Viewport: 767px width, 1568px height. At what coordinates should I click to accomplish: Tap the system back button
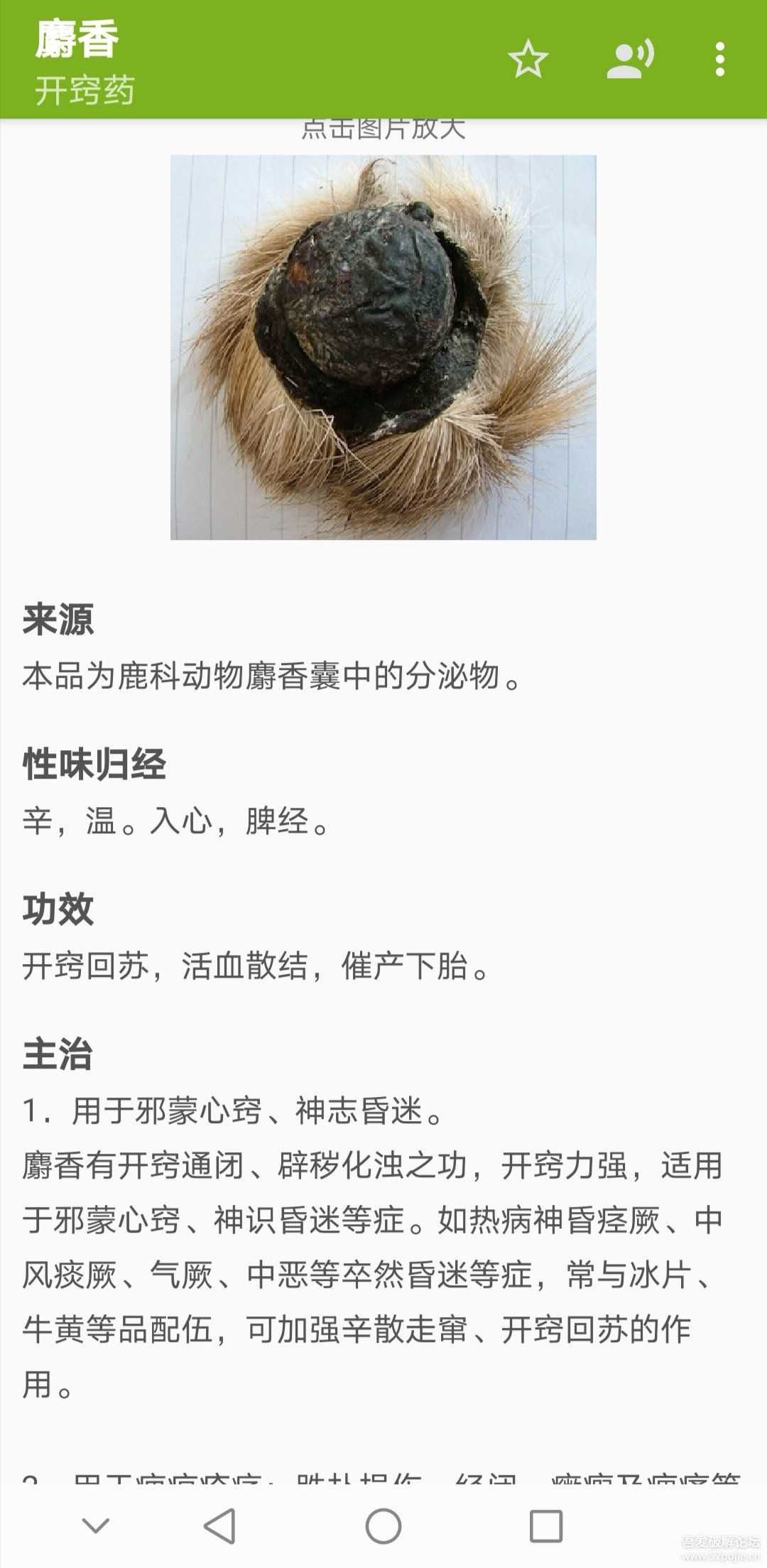click(219, 1525)
